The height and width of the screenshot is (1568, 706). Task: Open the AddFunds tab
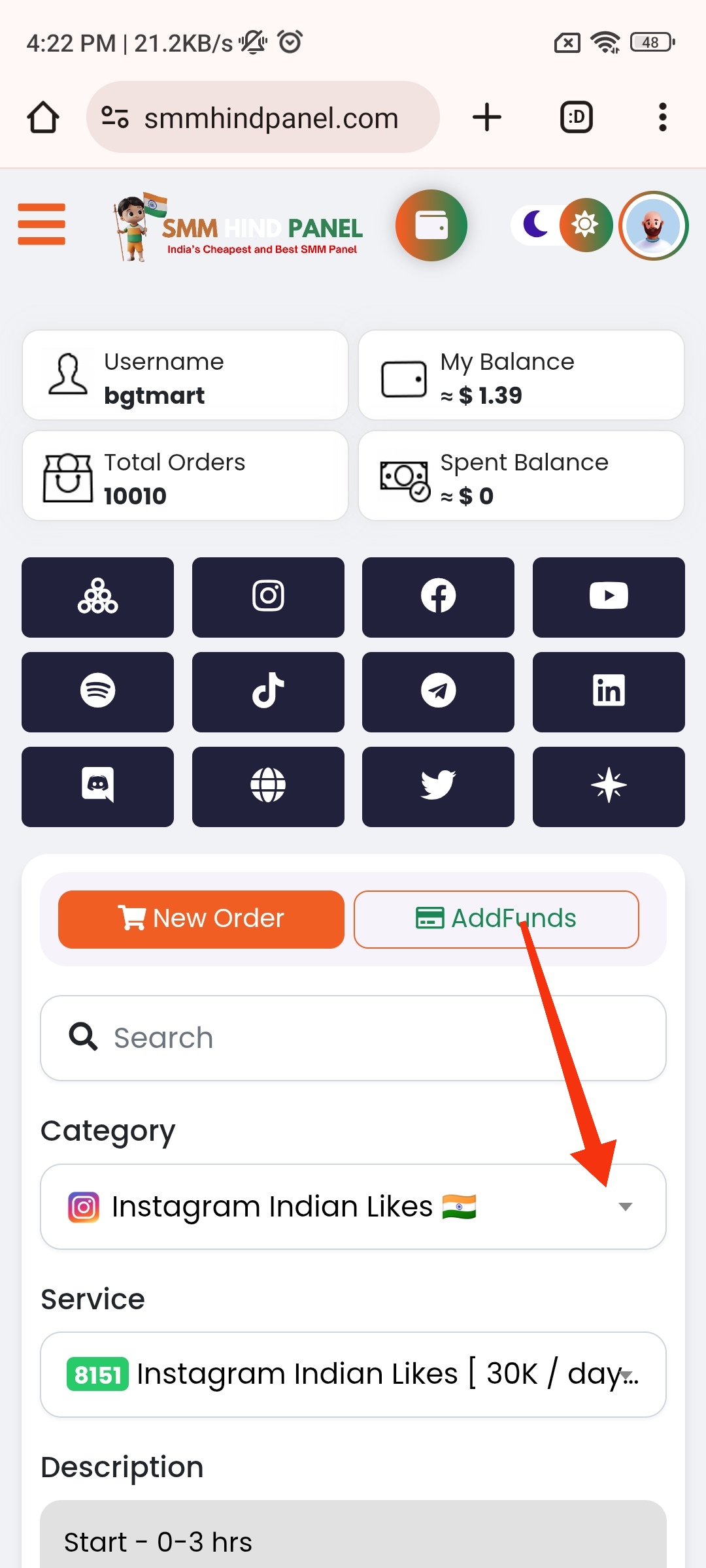(x=496, y=919)
